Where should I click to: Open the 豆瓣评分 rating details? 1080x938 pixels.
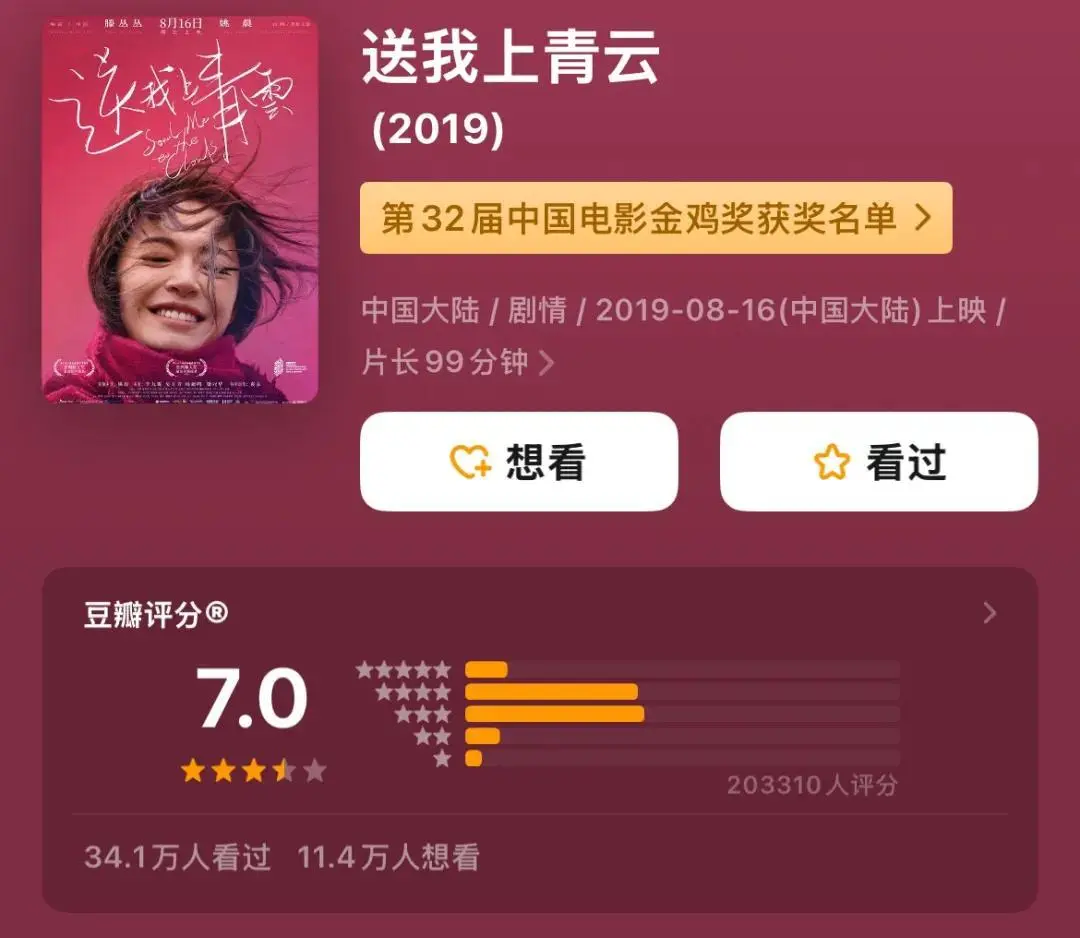click(989, 613)
